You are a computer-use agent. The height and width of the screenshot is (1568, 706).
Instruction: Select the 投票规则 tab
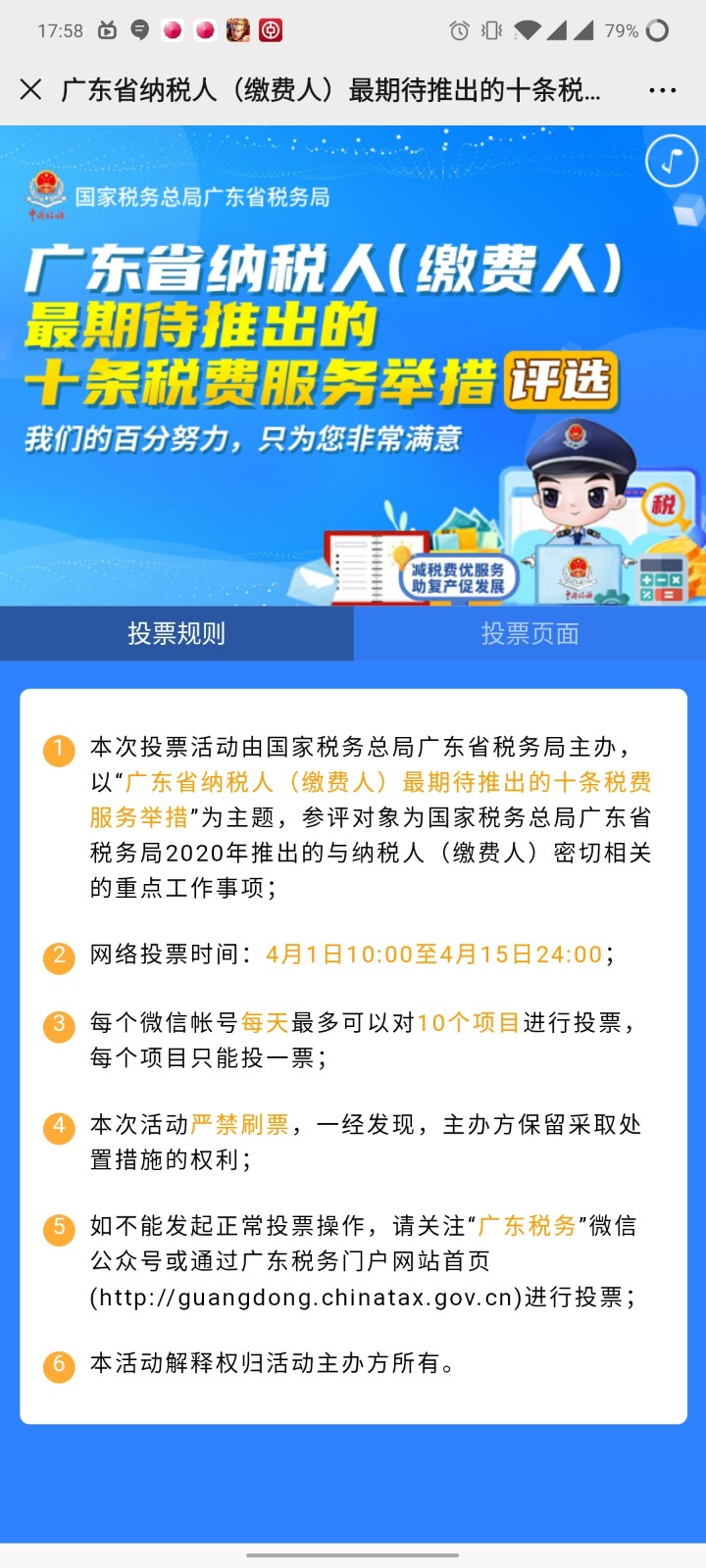pos(176,633)
